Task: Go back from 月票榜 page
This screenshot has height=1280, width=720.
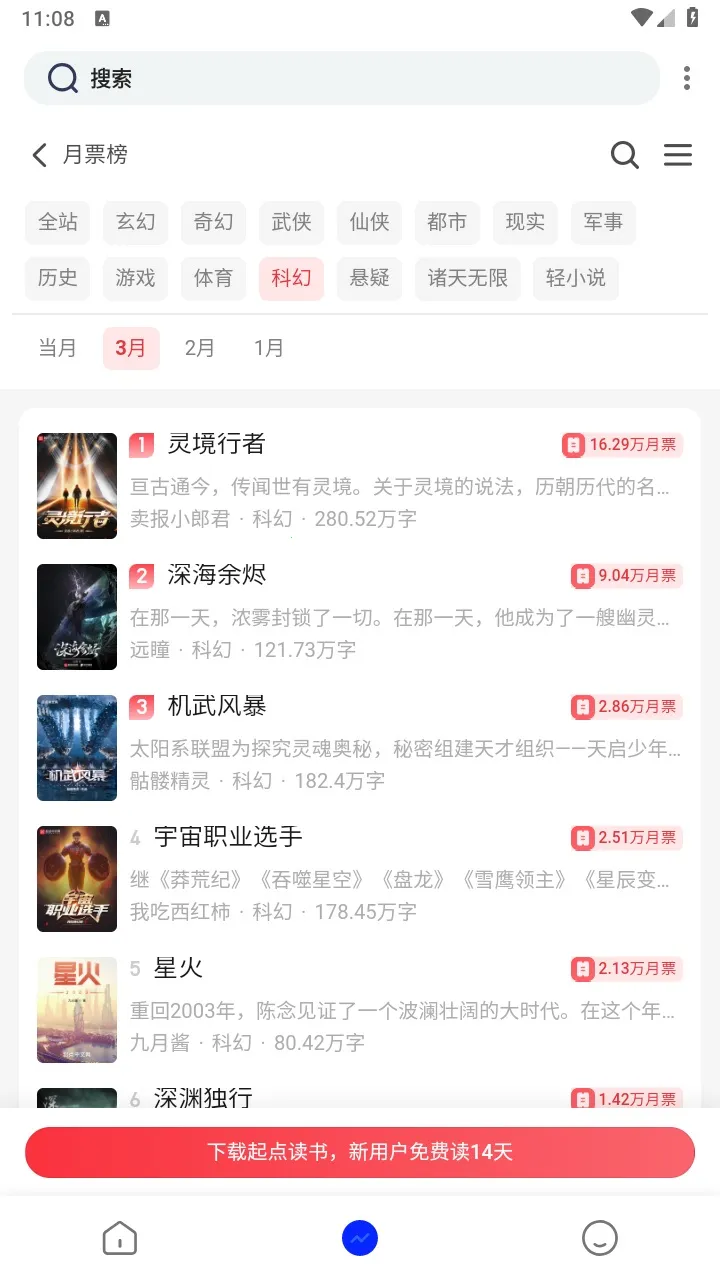Action: point(40,155)
